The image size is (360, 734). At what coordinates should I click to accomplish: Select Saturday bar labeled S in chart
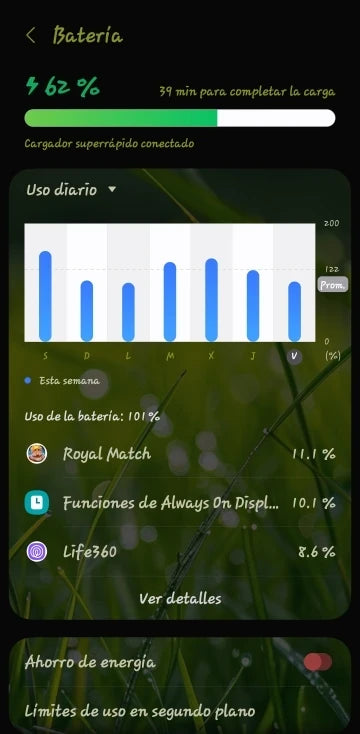tap(45, 296)
